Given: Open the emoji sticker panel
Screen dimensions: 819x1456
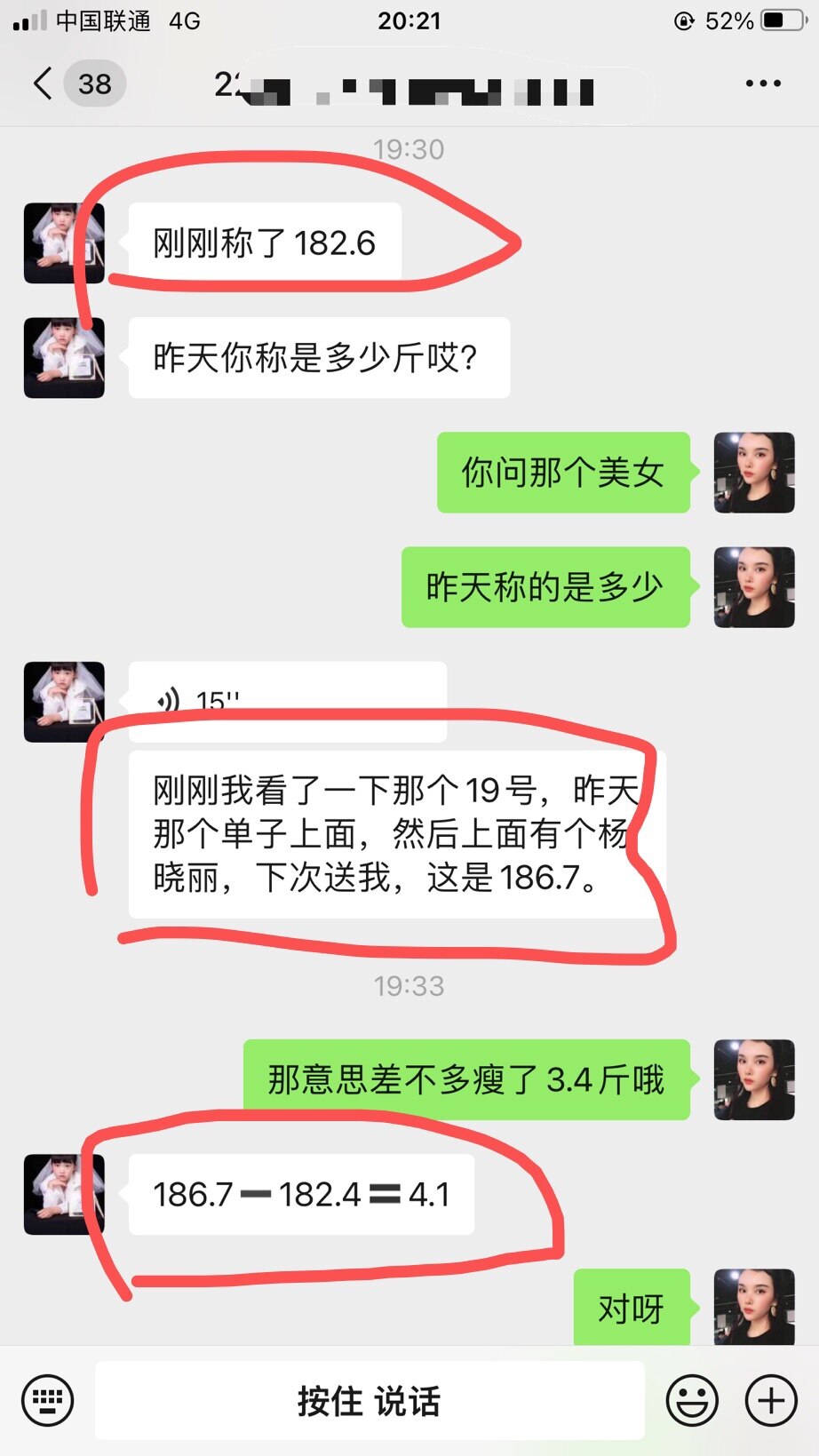Looking at the screenshot, I should tap(692, 1401).
